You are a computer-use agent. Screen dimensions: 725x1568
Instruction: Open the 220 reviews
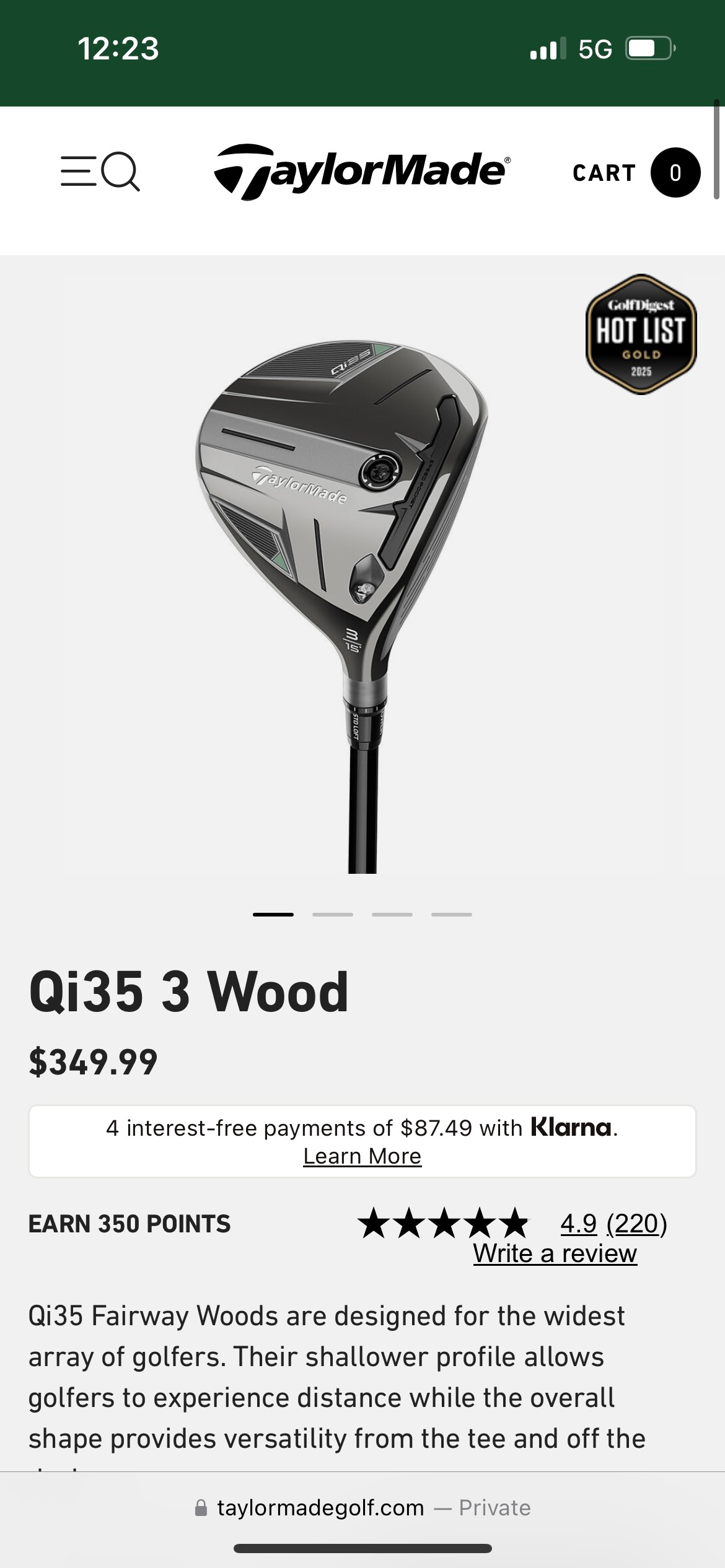(636, 1224)
